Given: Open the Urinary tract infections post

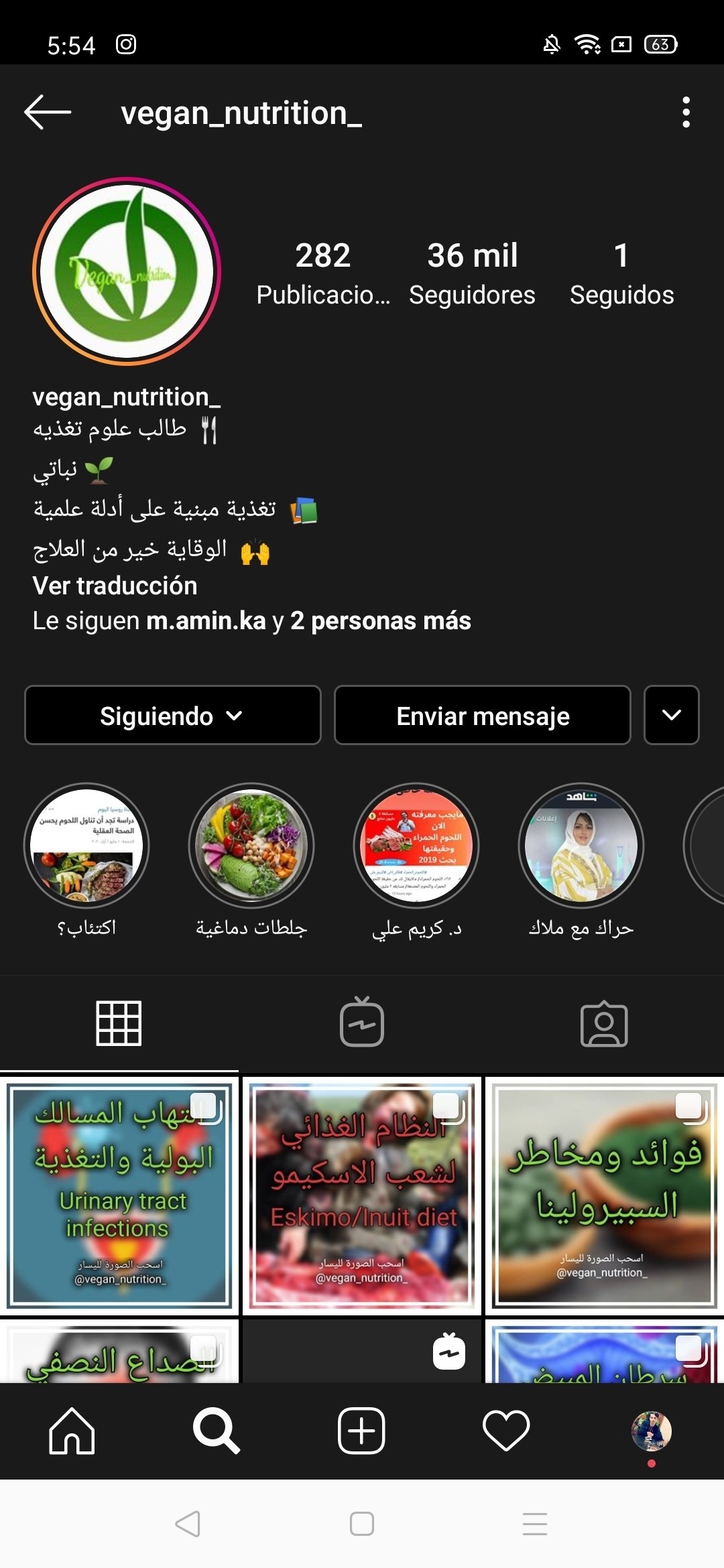Looking at the screenshot, I should pos(119,1195).
